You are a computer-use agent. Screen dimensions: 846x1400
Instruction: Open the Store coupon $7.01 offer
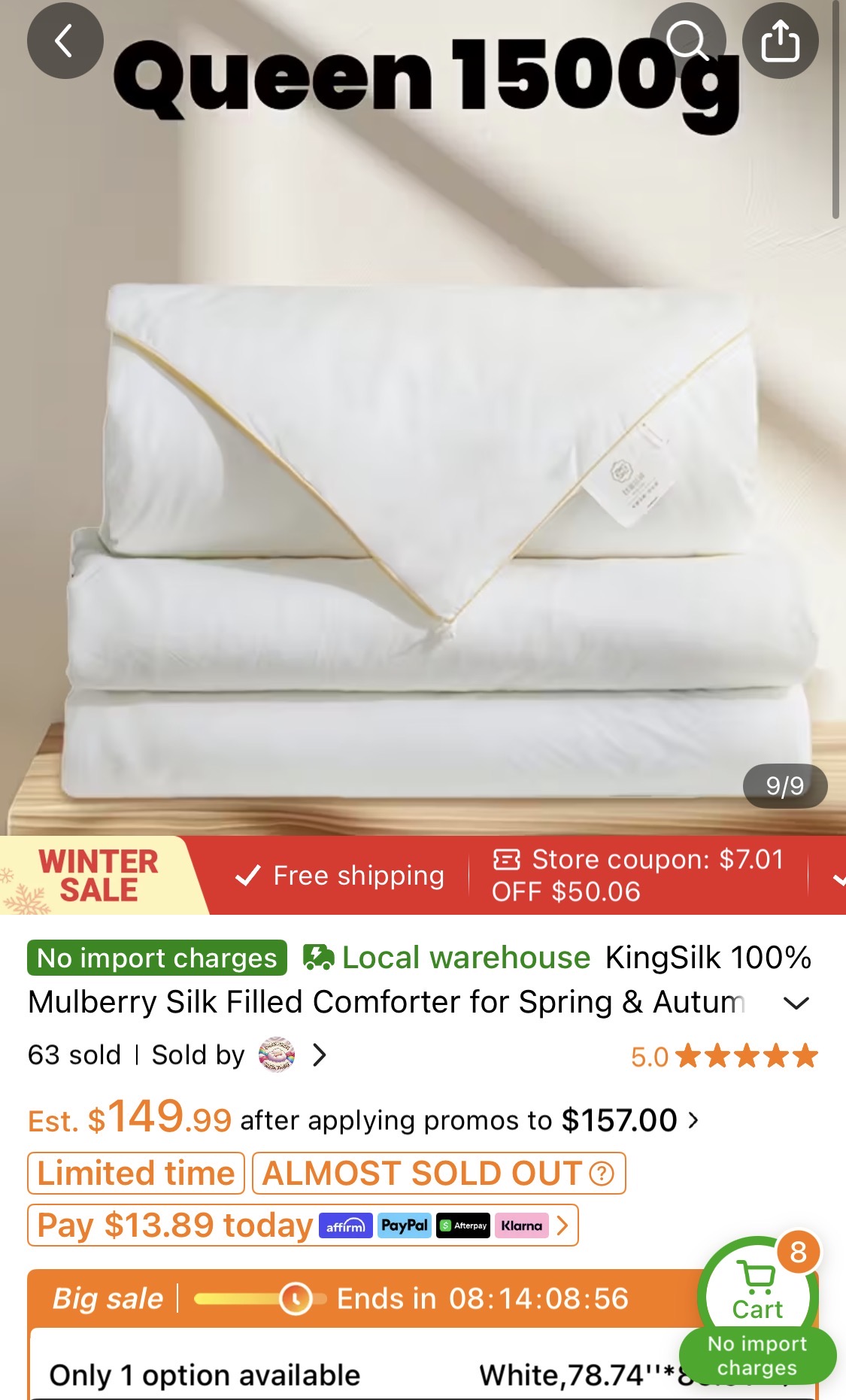[638, 876]
